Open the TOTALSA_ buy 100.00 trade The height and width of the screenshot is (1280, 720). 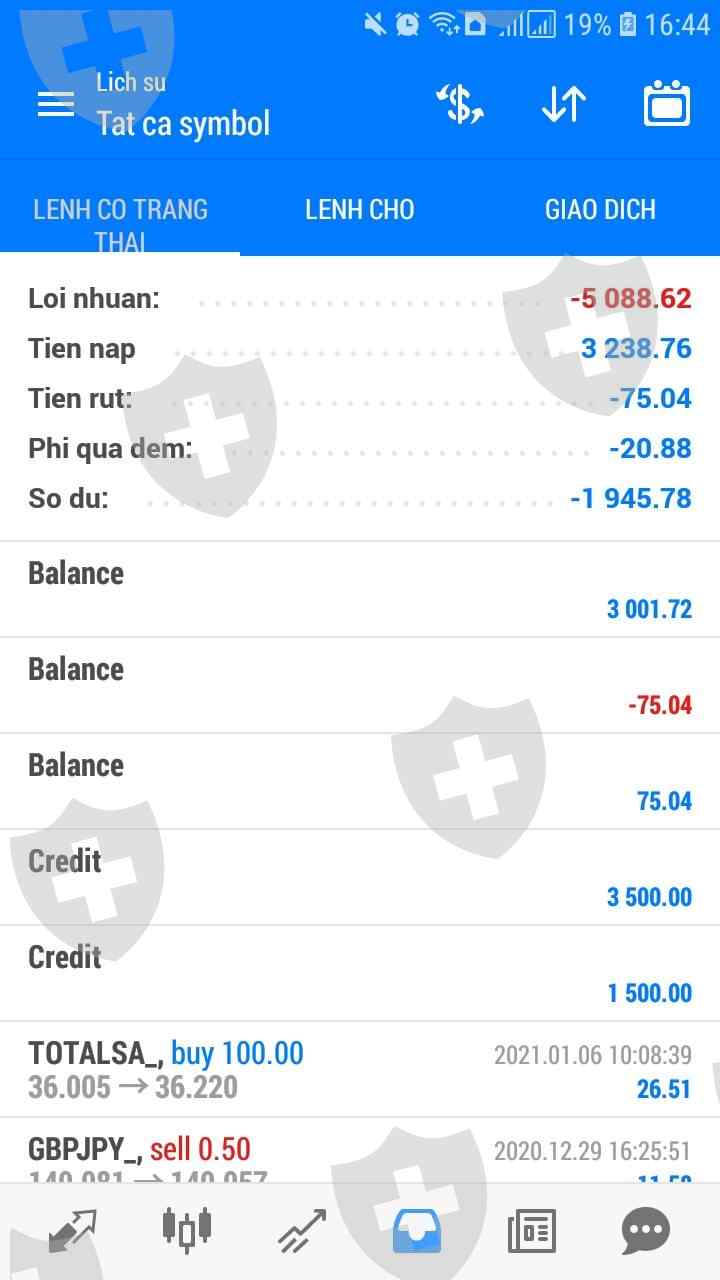[x=360, y=1070]
